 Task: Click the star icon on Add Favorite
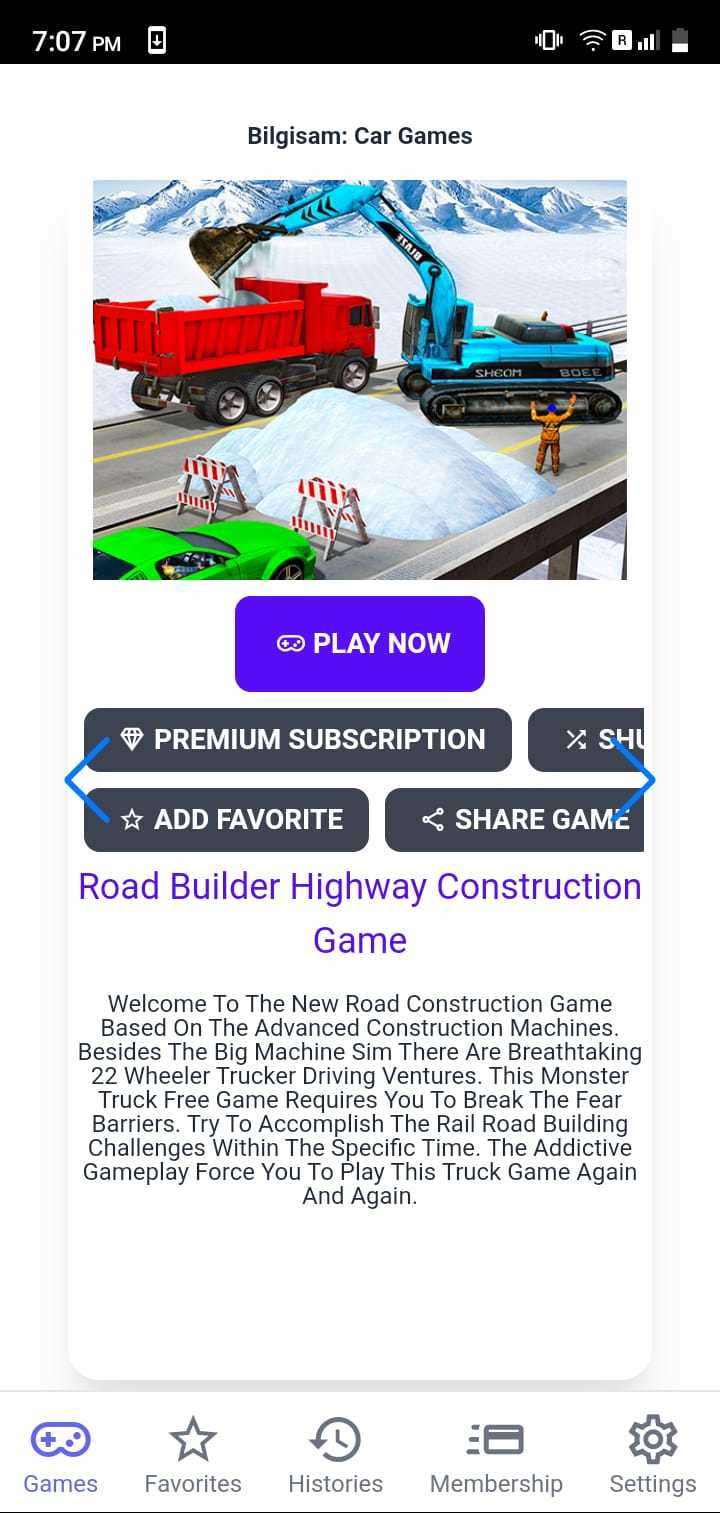click(130, 820)
